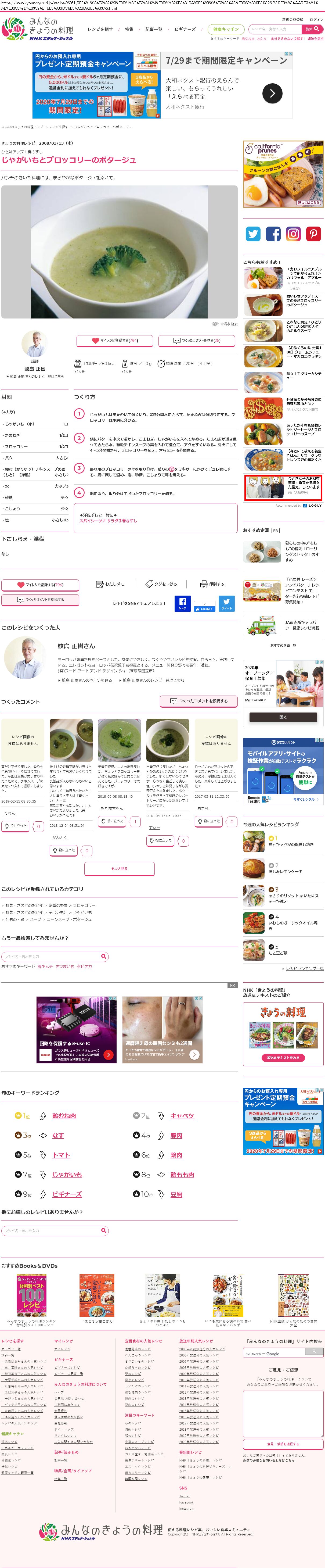Open the レシピを探す menu in header
The image size is (325, 1568).
tap(100, 29)
